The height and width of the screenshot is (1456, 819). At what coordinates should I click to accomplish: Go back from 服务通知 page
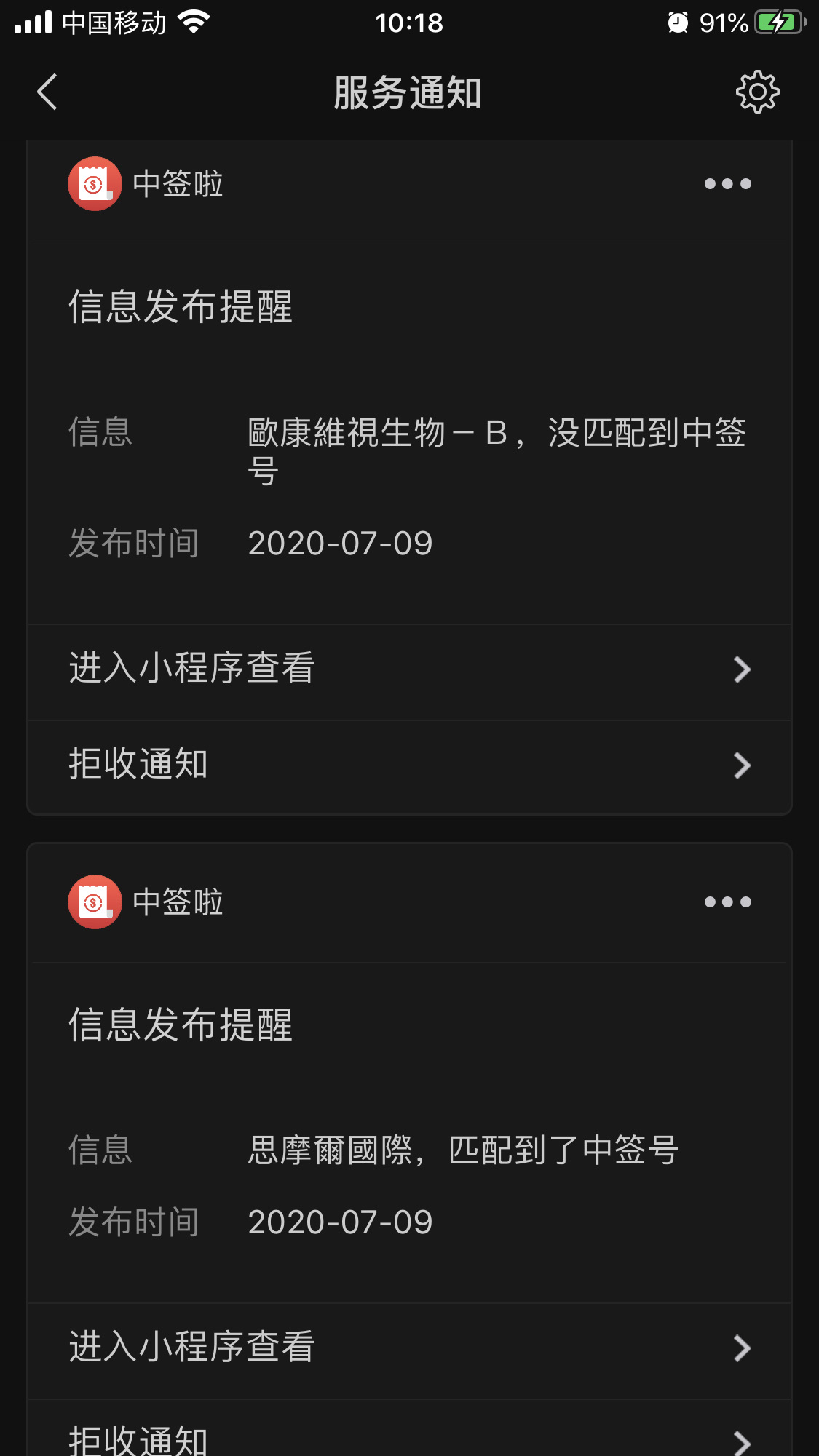coord(47,92)
